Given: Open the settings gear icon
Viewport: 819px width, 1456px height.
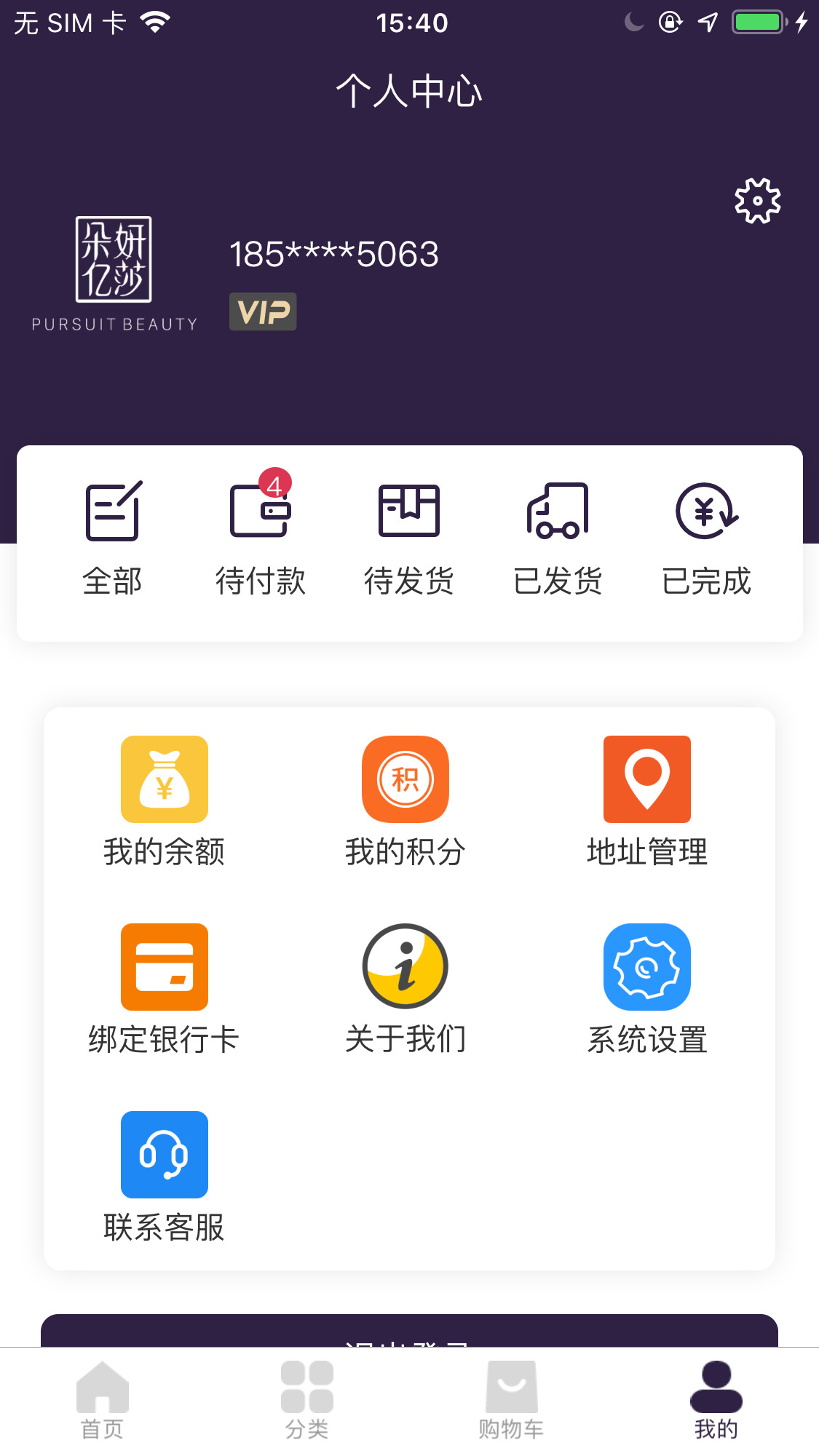Looking at the screenshot, I should point(757,200).
